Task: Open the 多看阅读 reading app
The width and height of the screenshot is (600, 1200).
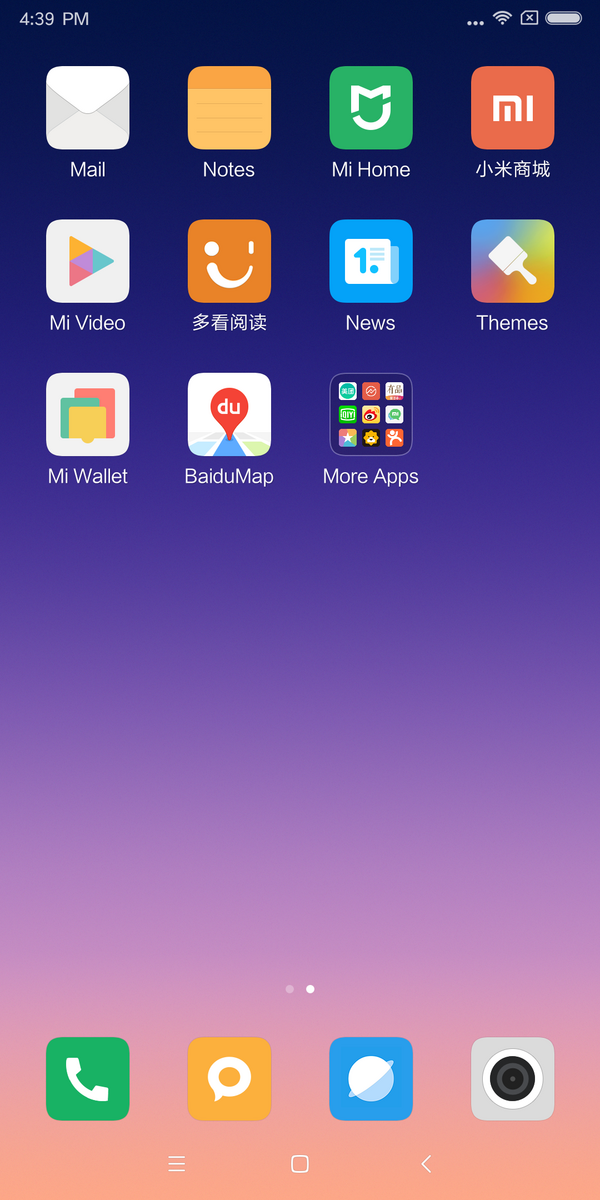Action: pyautogui.click(x=229, y=261)
